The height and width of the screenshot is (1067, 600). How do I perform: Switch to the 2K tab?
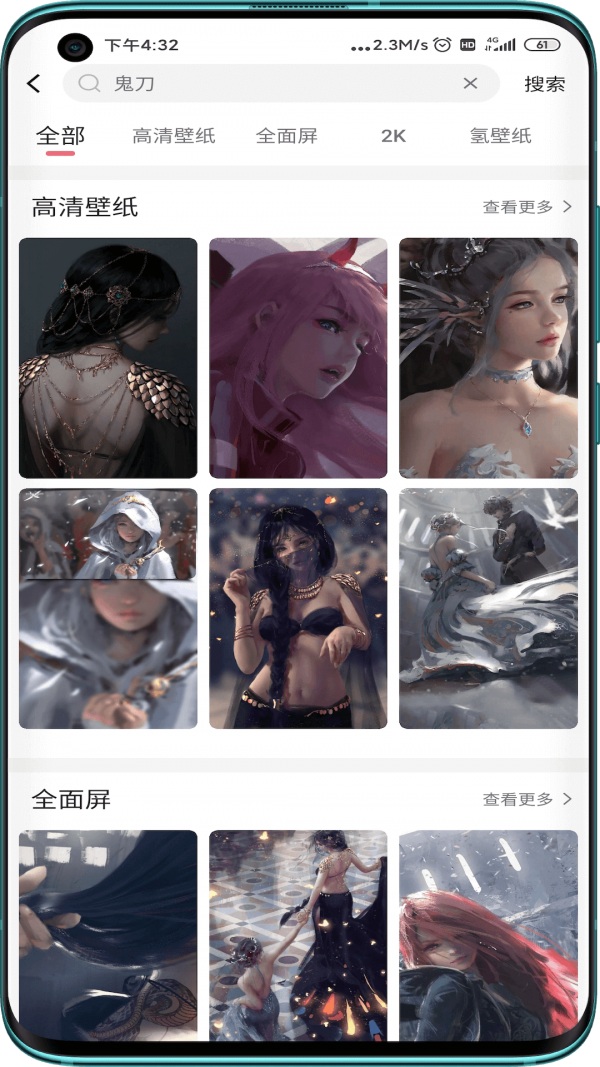(393, 136)
